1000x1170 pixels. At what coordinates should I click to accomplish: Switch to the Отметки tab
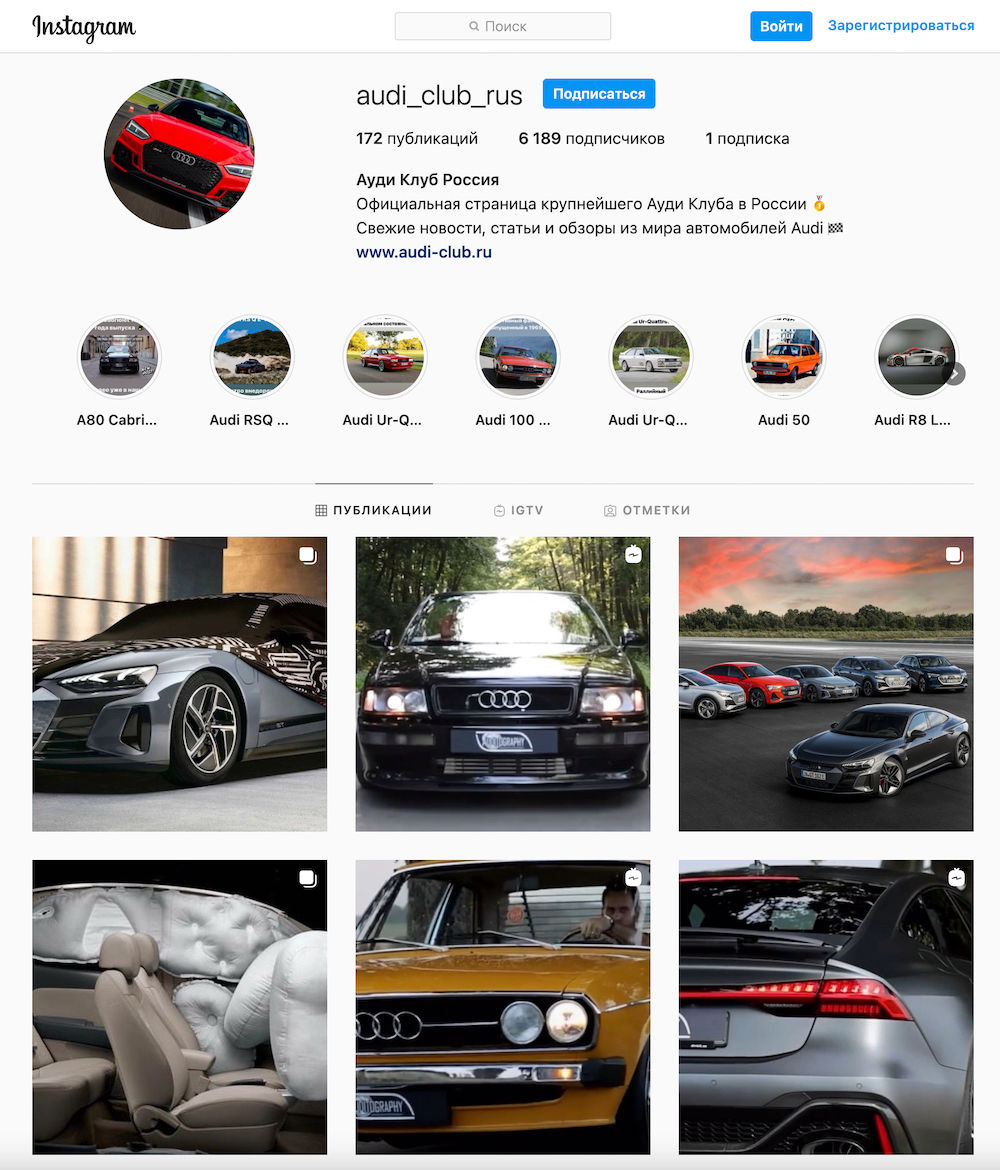647,510
